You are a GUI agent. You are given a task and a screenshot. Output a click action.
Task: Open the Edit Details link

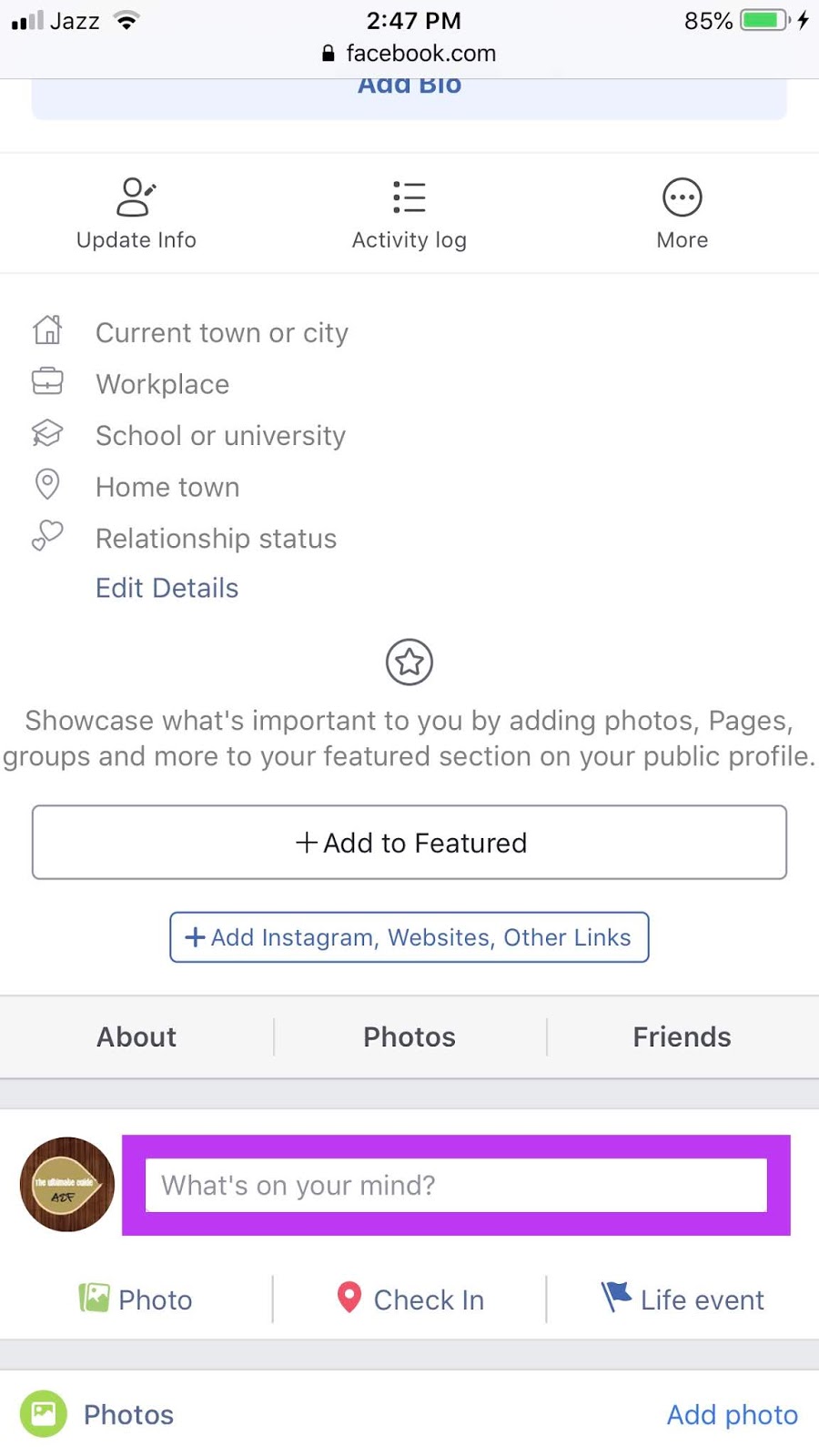167,588
